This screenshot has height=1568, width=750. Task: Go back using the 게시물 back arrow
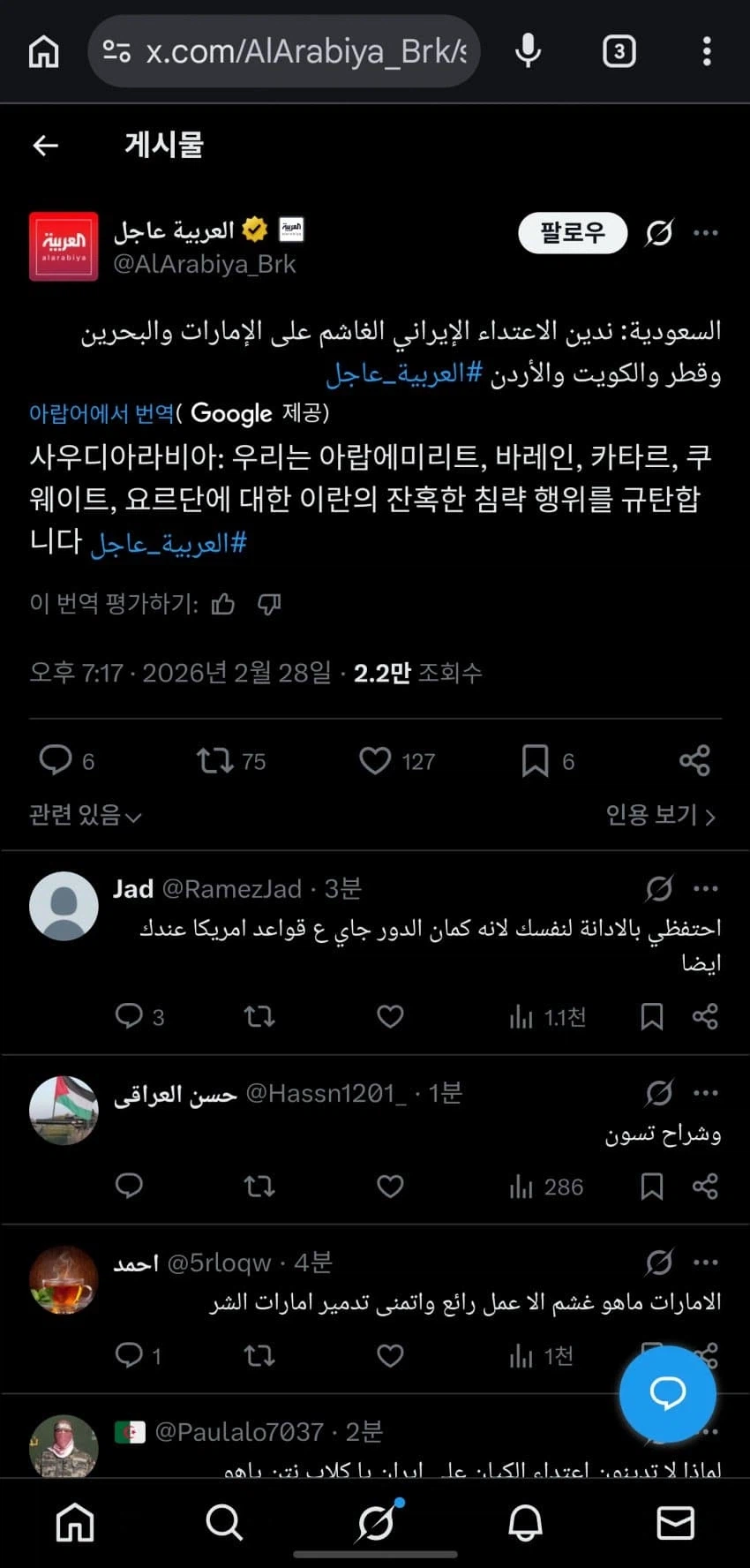coord(45,144)
